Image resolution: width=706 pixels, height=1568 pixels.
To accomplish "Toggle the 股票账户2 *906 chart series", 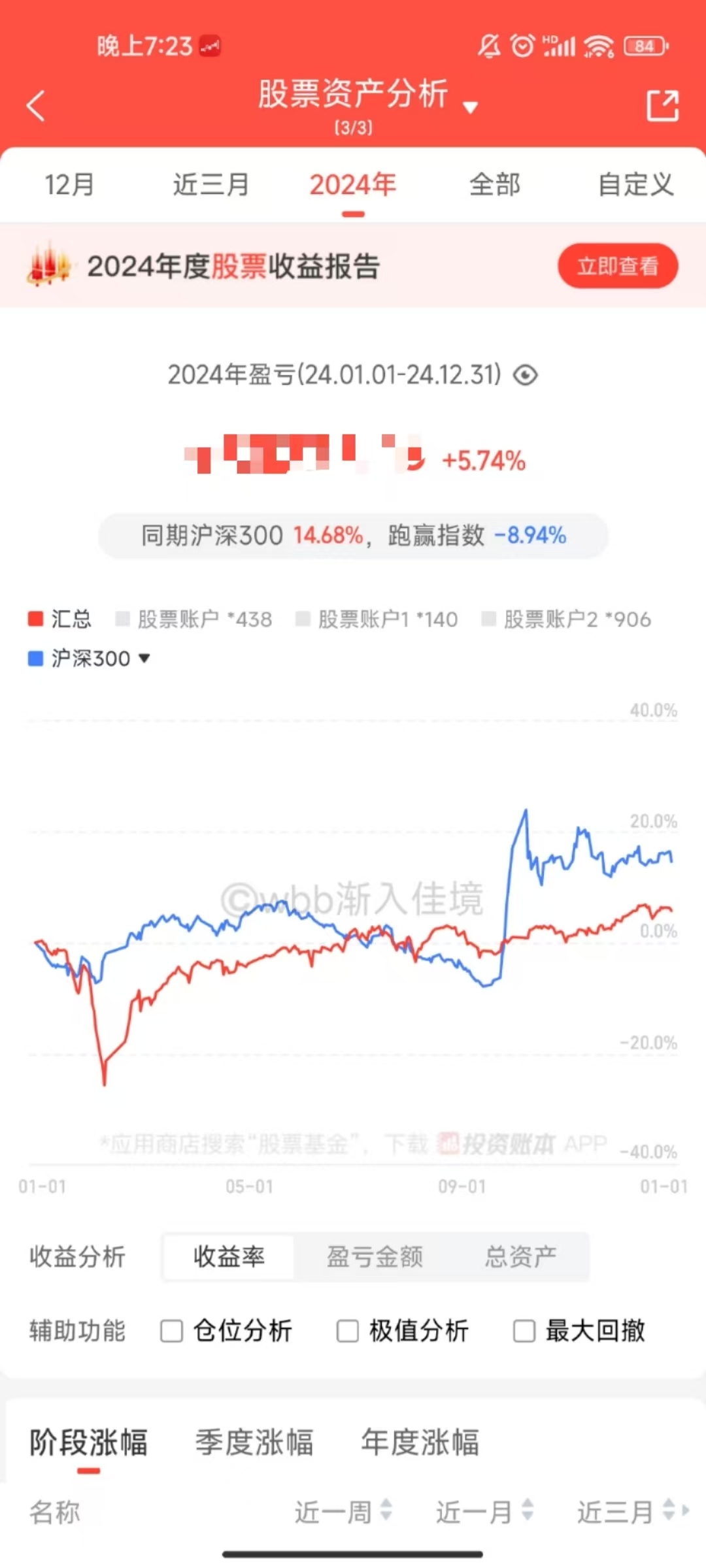I will click(566, 619).
